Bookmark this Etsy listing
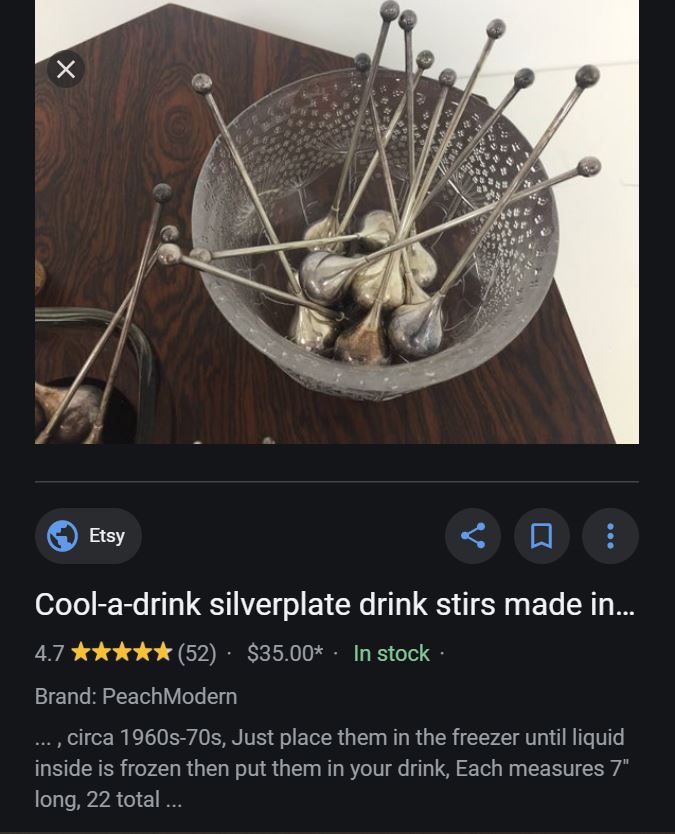The height and width of the screenshot is (834, 675). [541, 536]
